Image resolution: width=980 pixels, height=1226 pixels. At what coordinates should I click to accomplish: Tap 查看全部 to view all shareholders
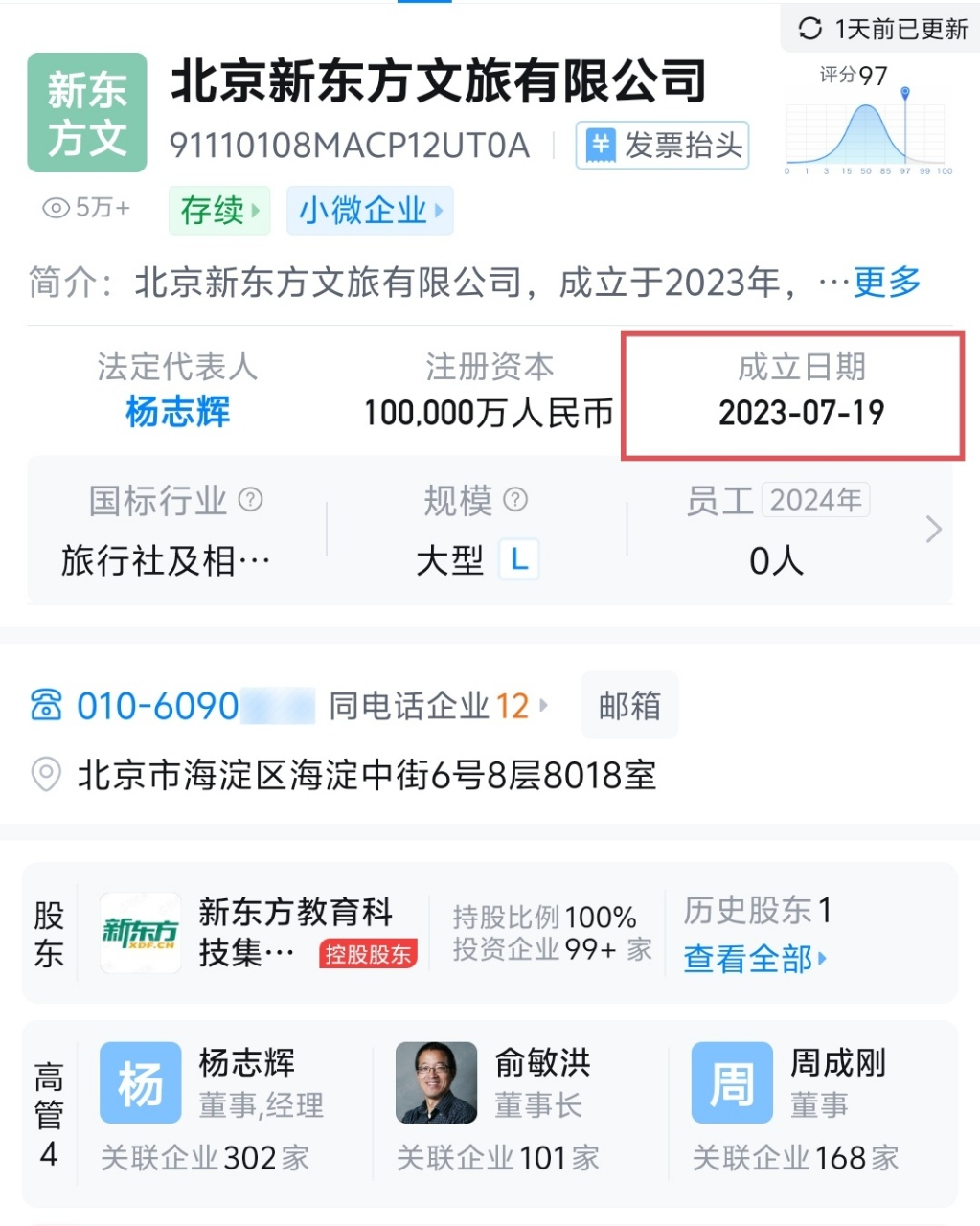pyautogui.click(x=754, y=958)
